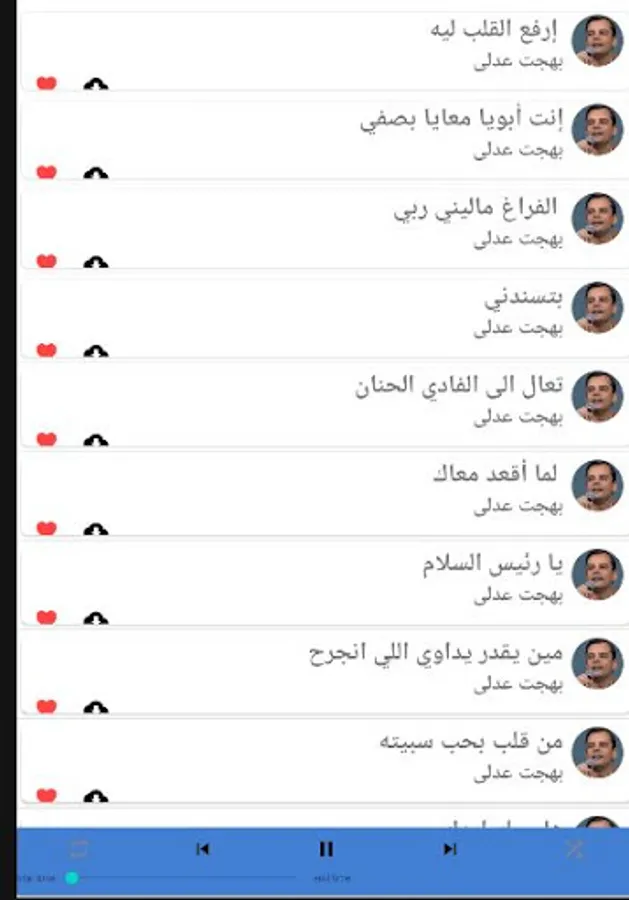This screenshot has width=629, height=900.
Task: Heart the song الفراغ ماليني ربي
Action: 46,261
